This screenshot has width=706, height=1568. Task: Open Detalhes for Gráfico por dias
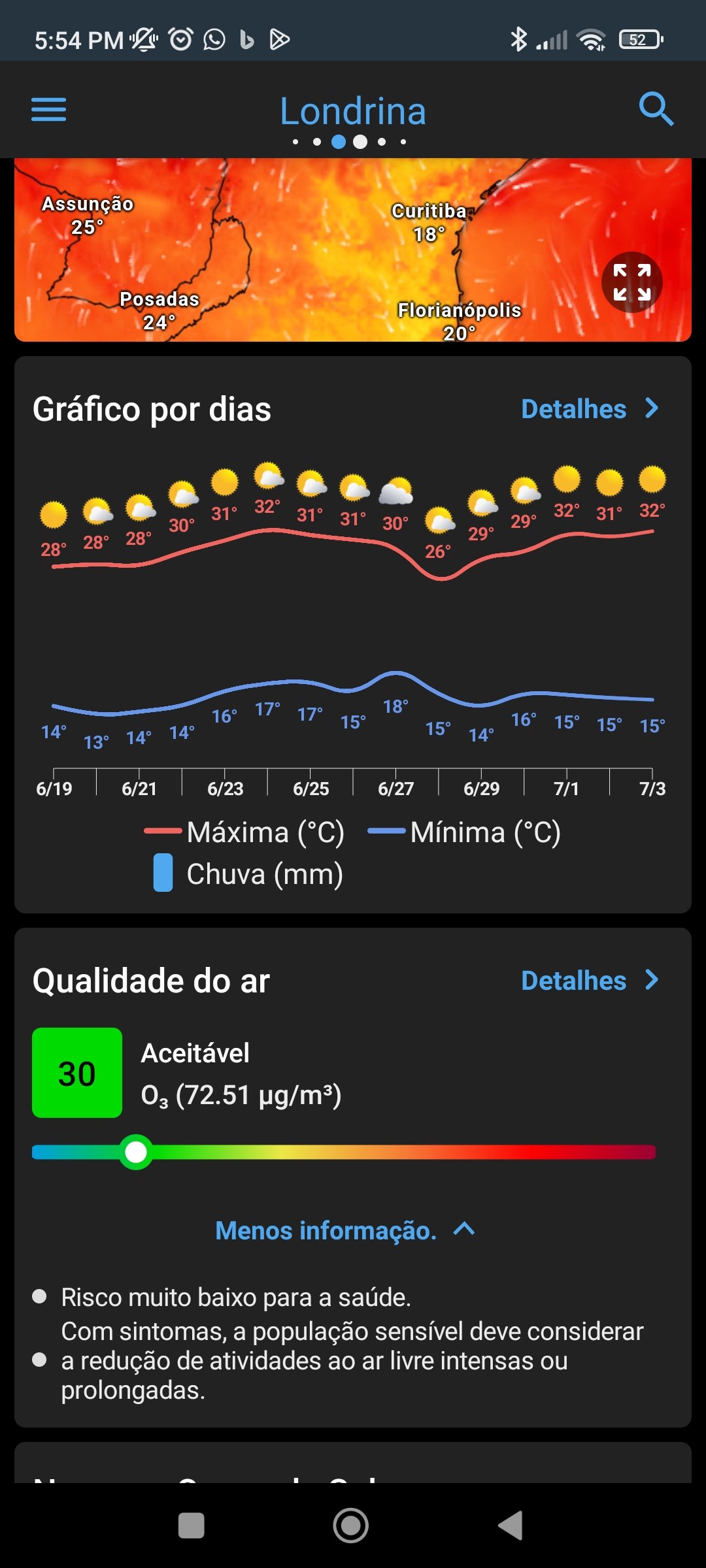click(x=590, y=409)
